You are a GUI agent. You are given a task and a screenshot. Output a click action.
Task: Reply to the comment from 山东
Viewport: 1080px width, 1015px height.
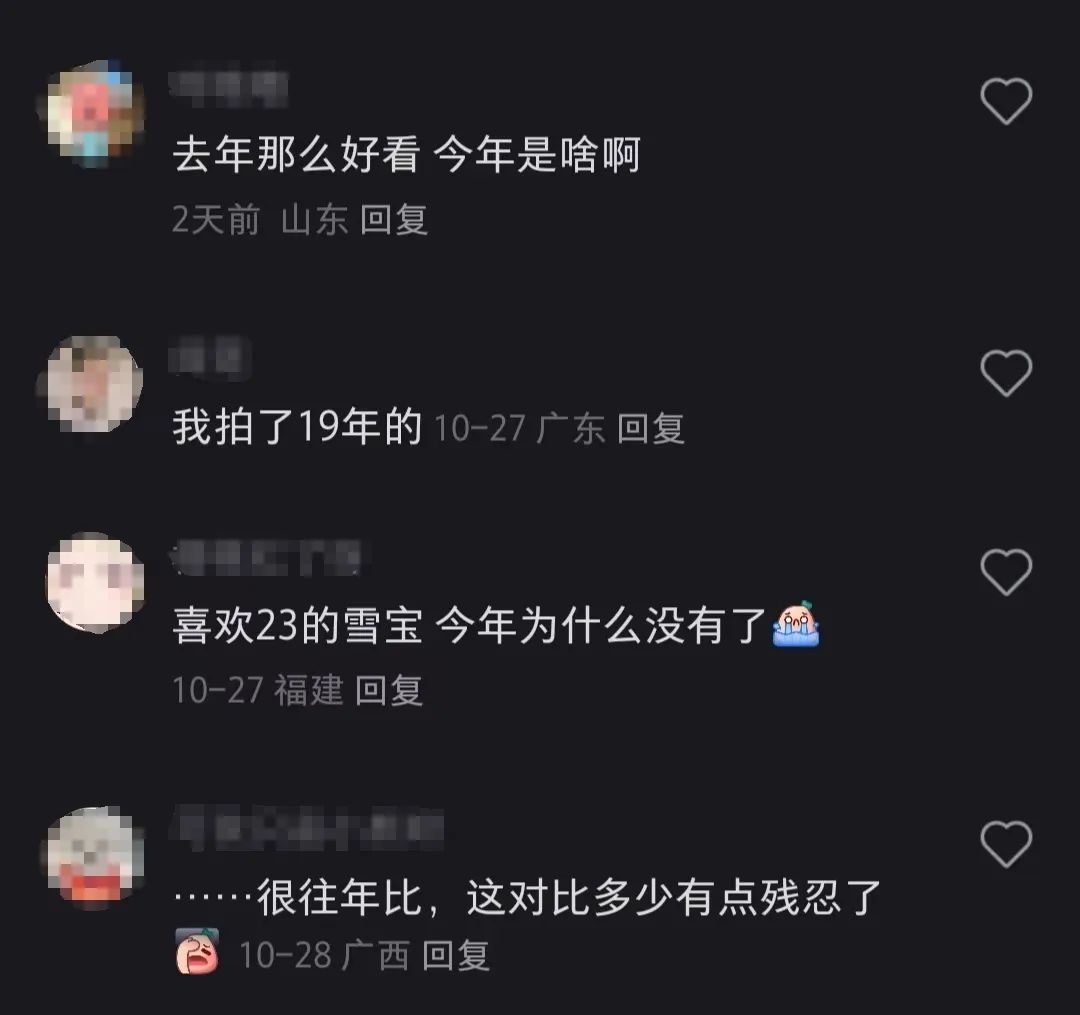(394, 219)
